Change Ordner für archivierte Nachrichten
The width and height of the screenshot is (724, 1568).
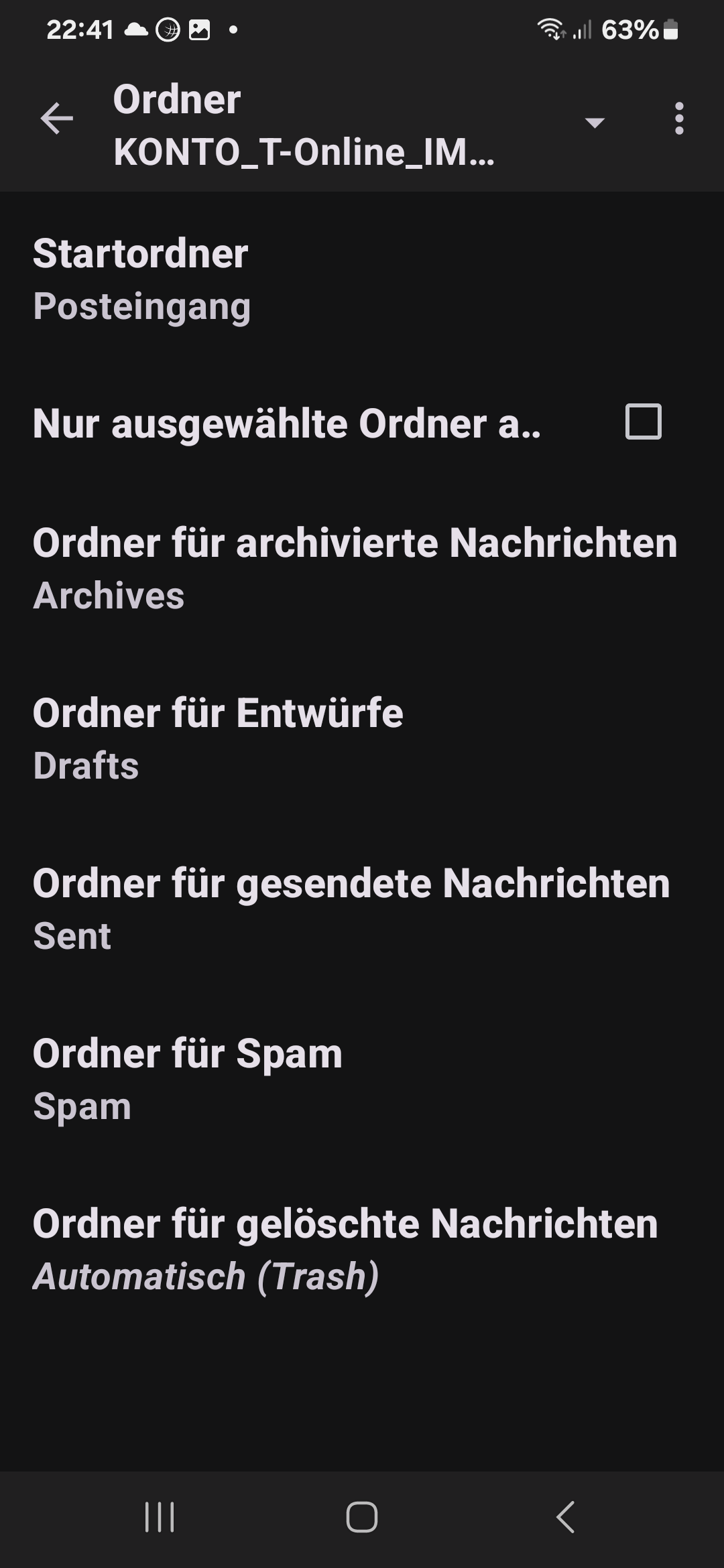[x=362, y=569]
